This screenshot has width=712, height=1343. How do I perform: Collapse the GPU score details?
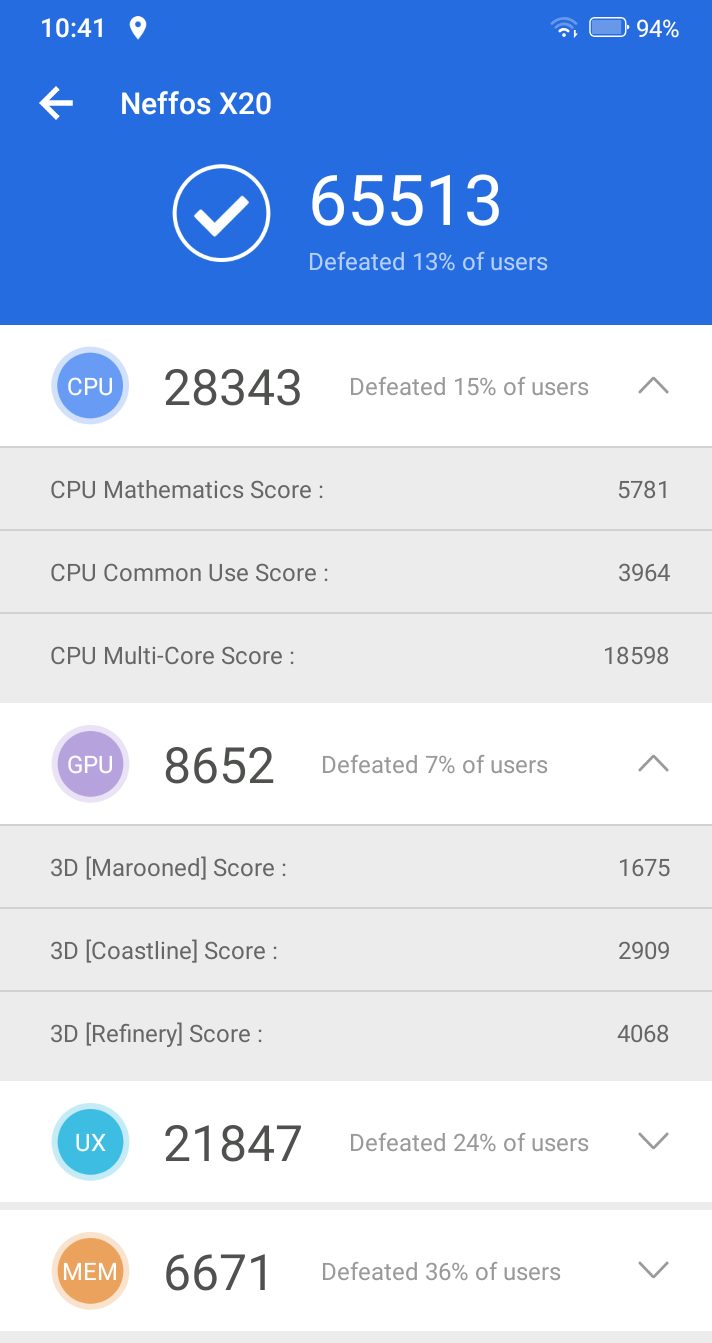click(x=653, y=764)
